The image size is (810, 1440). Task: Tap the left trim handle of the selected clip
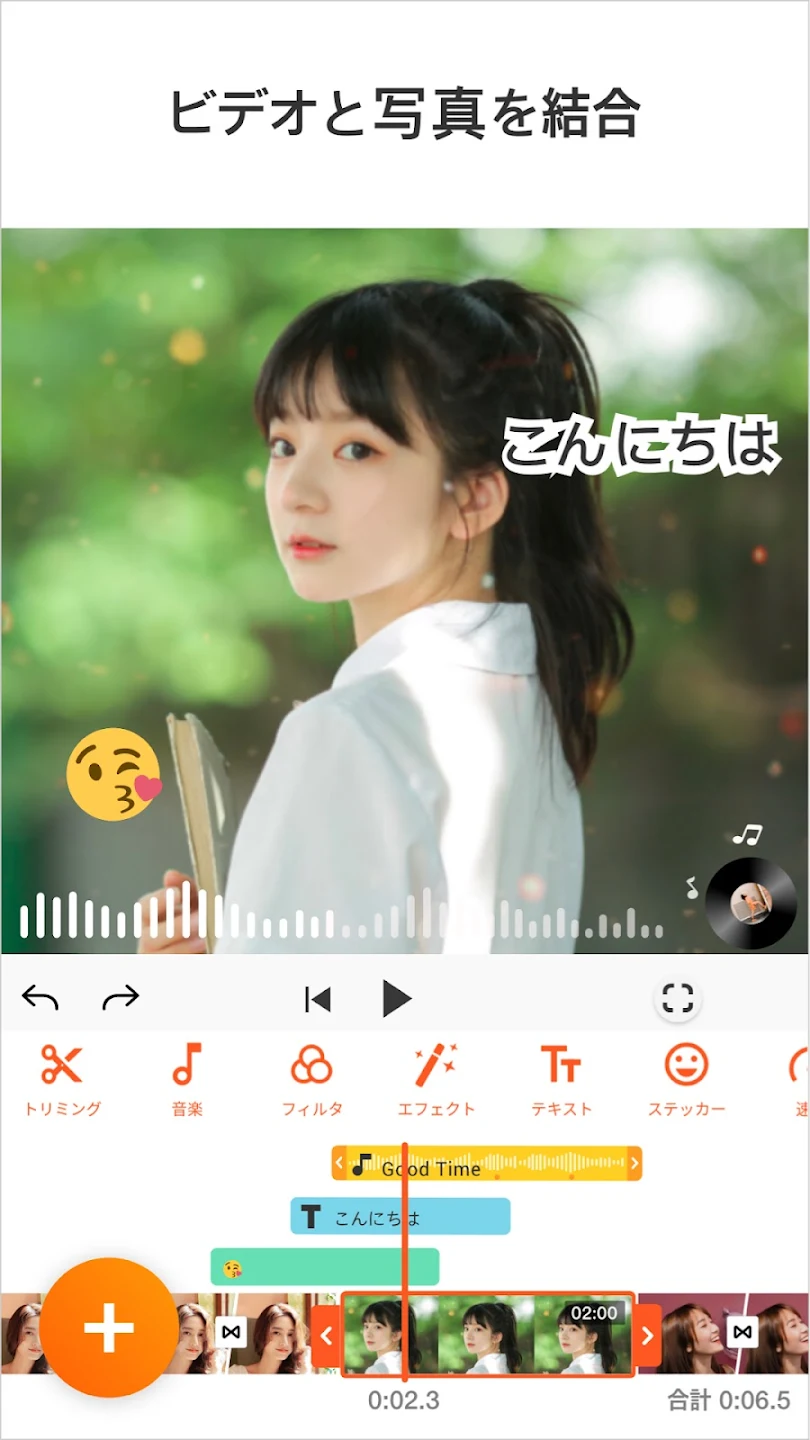pyautogui.click(x=326, y=1335)
